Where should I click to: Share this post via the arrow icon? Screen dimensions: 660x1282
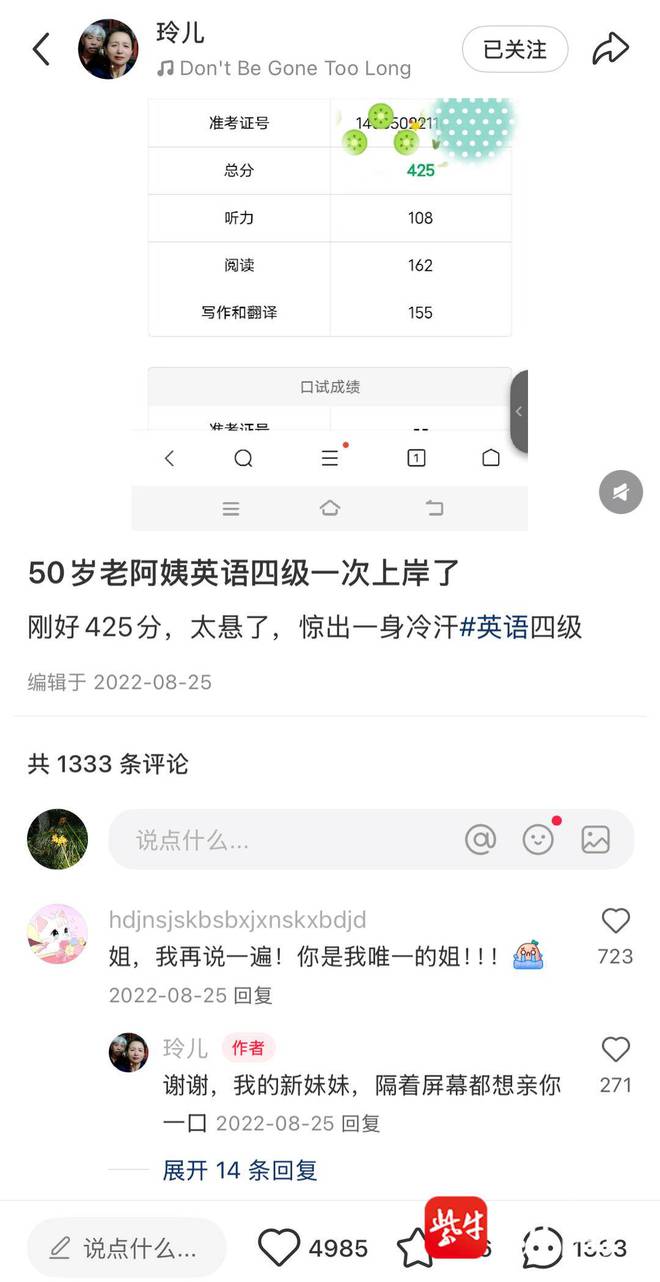(x=610, y=48)
